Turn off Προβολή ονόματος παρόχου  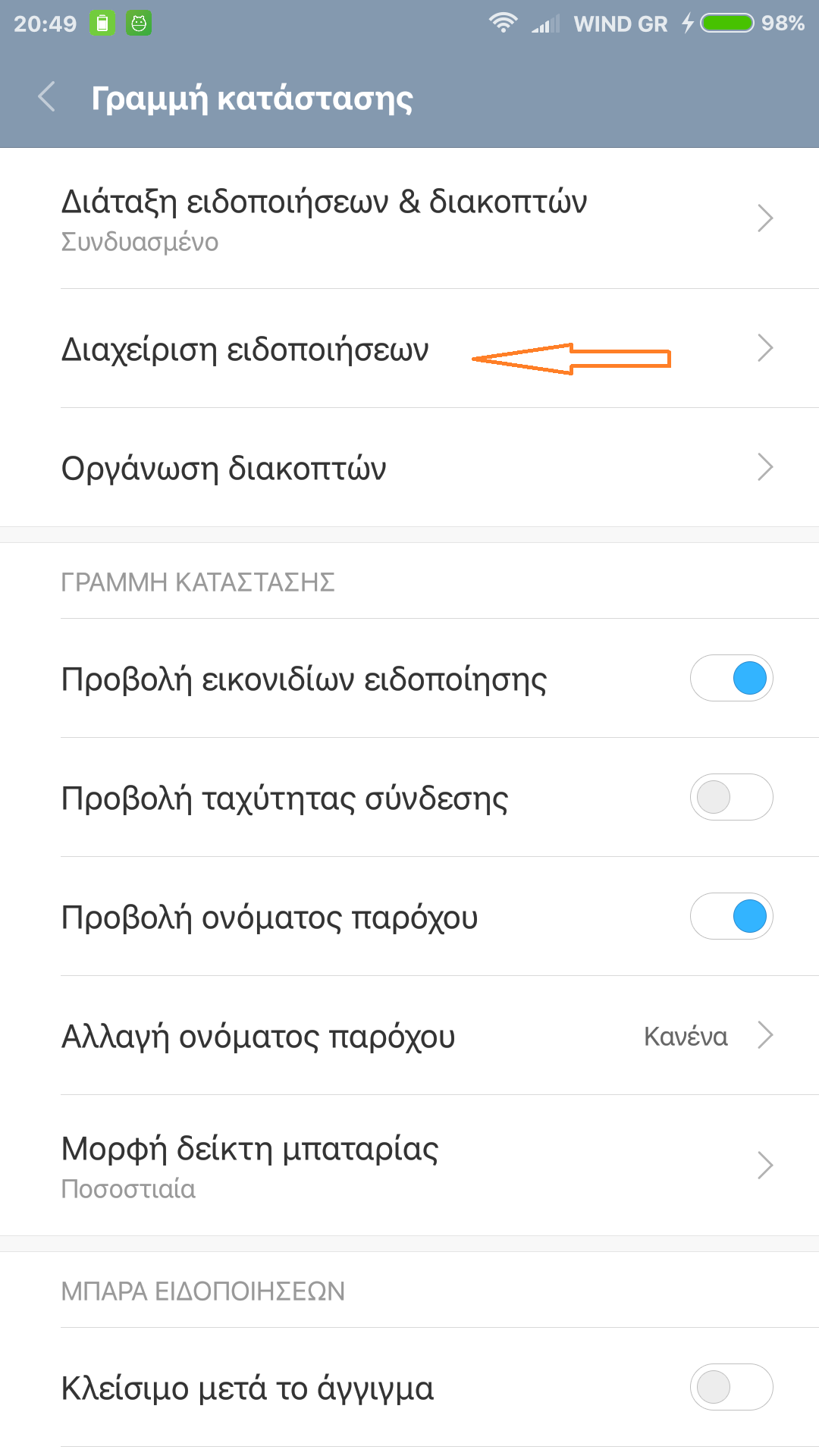731,916
